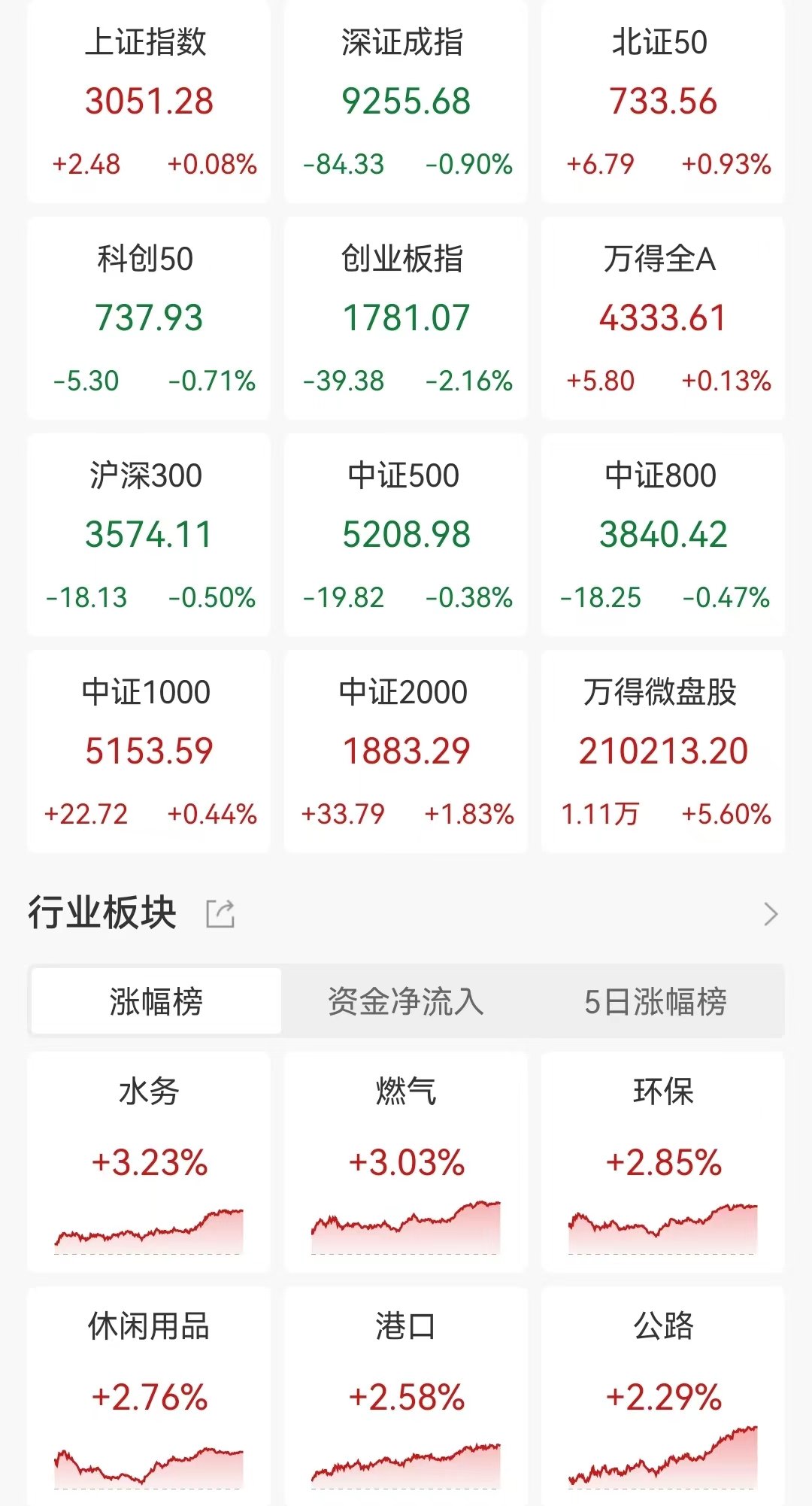The height and width of the screenshot is (1506, 812).
Task: View the 公路 sector card
Action: click(662, 1396)
